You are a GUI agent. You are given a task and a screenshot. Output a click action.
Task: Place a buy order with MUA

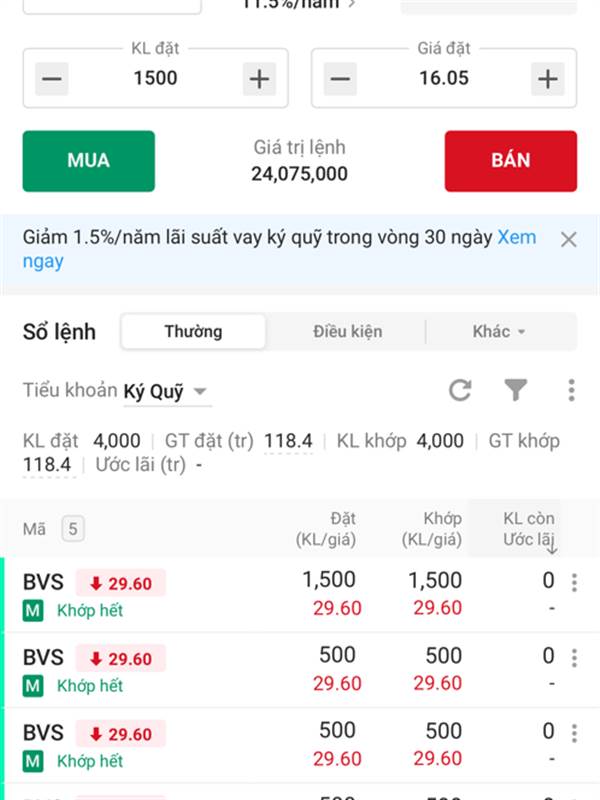point(89,160)
